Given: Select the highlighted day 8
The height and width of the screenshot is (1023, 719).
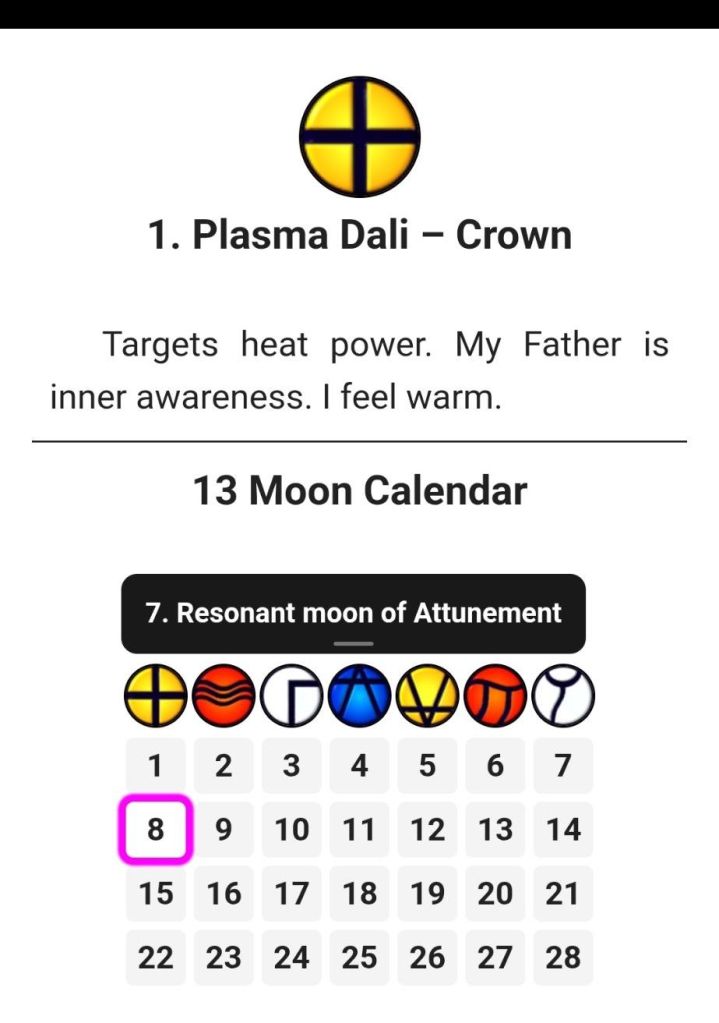Looking at the screenshot, I should (155, 830).
